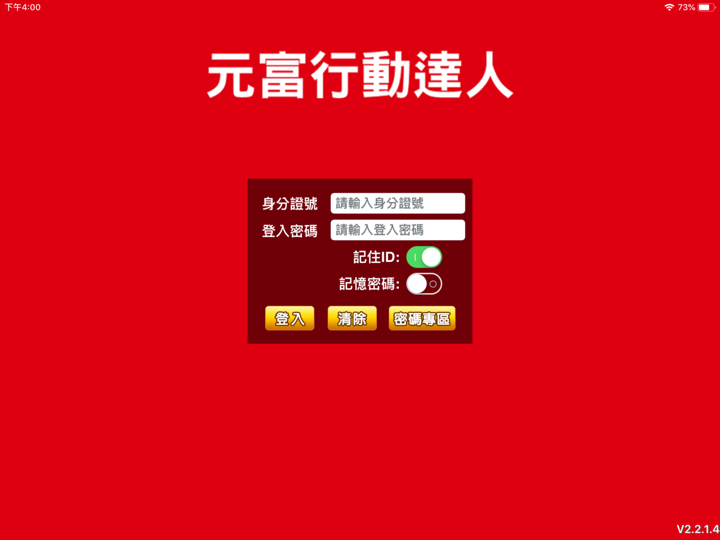The image size is (720, 540).
Task: Tap the 登入 button
Action: tap(289, 319)
